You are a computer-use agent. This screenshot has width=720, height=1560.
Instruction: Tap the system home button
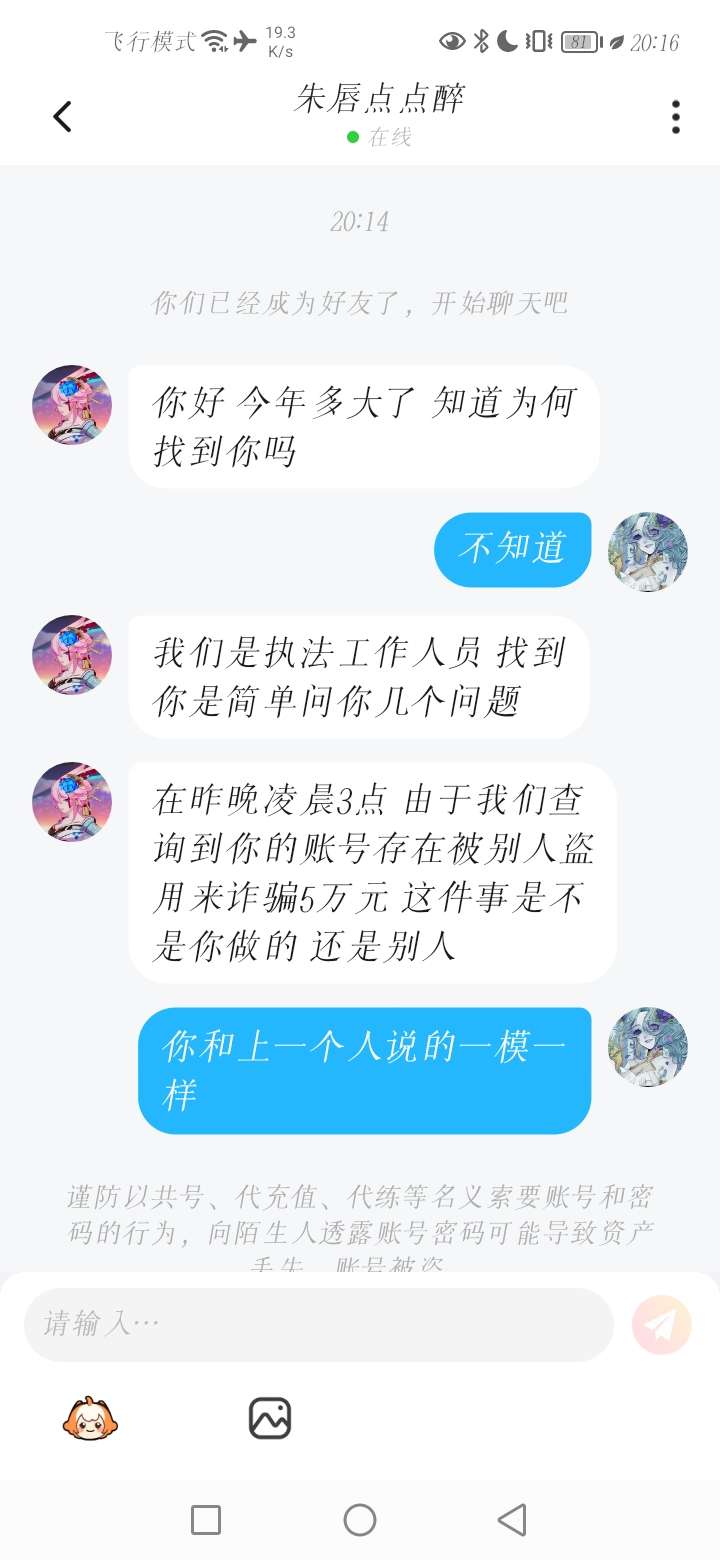tap(360, 1520)
